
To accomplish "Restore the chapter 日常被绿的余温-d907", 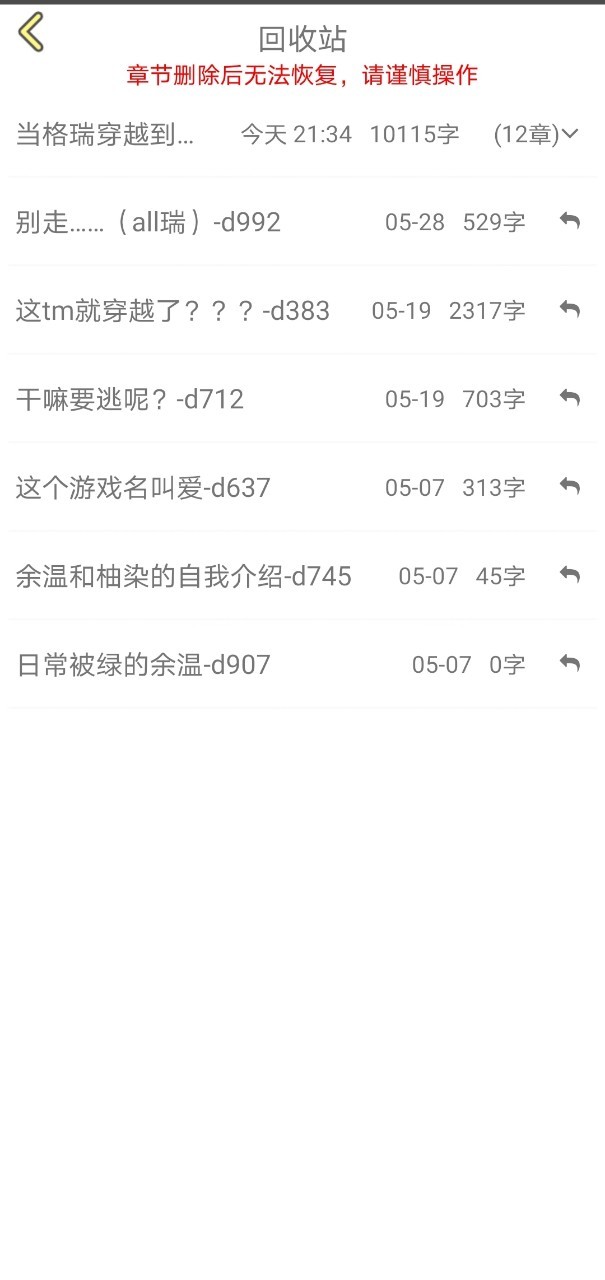I will coord(570,664).
